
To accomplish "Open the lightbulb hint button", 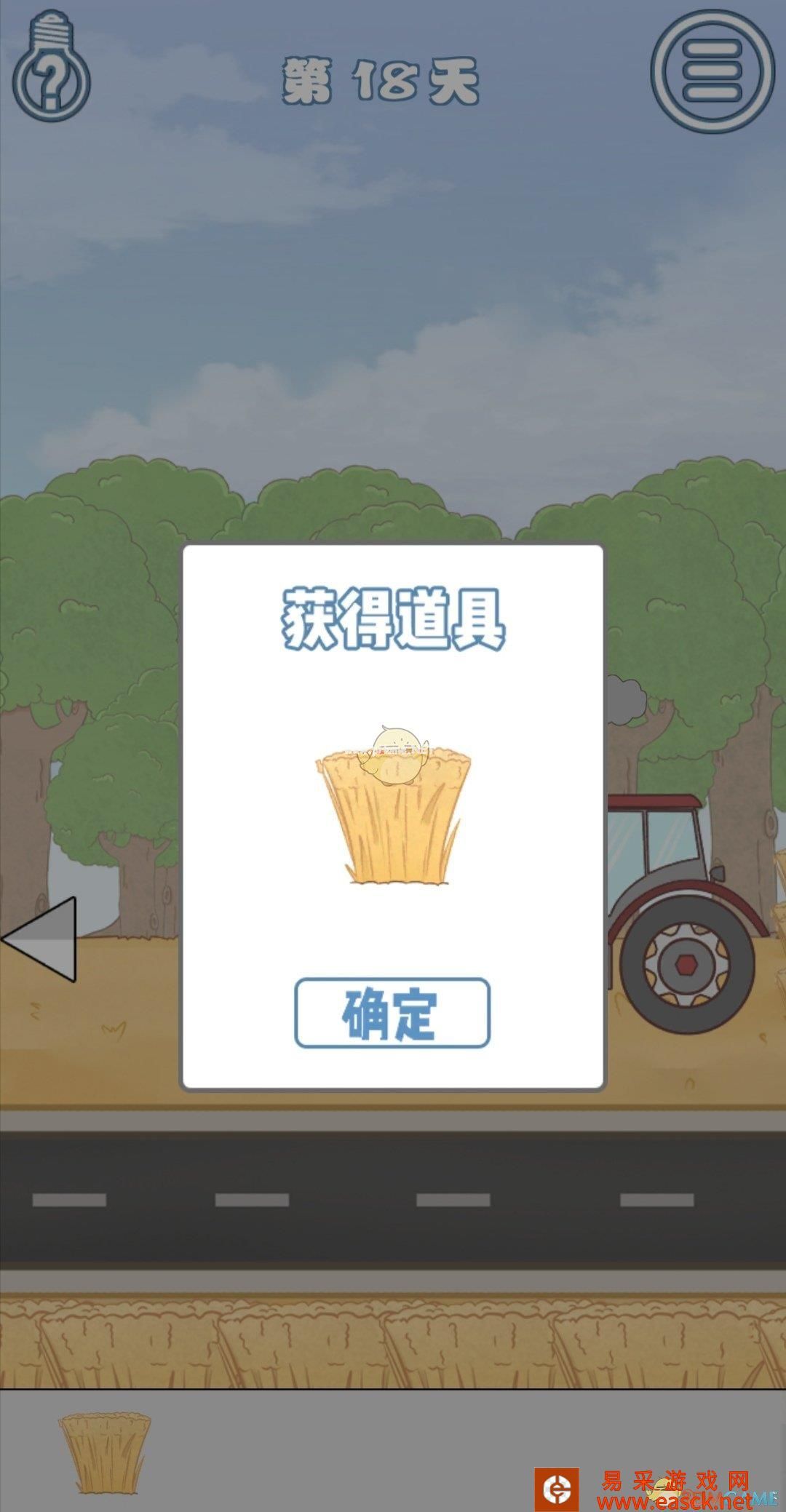I will pos(51,69).
